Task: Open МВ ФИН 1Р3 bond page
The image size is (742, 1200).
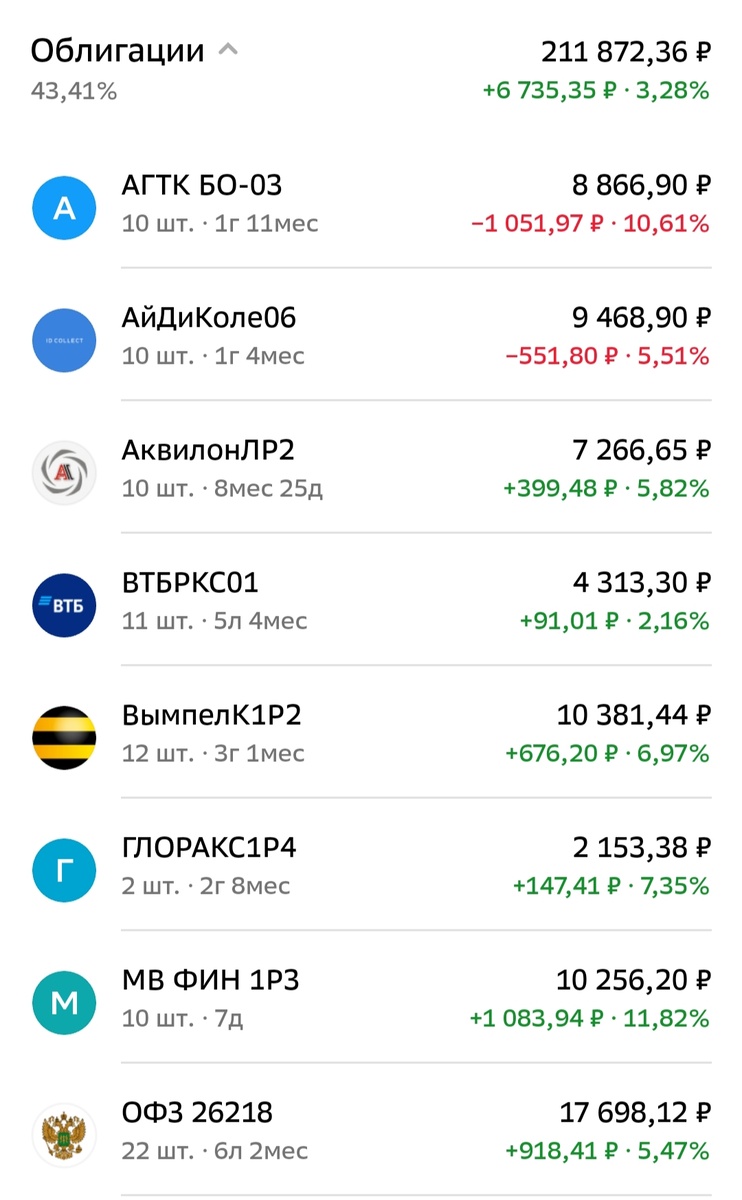Action: [370, 998]
